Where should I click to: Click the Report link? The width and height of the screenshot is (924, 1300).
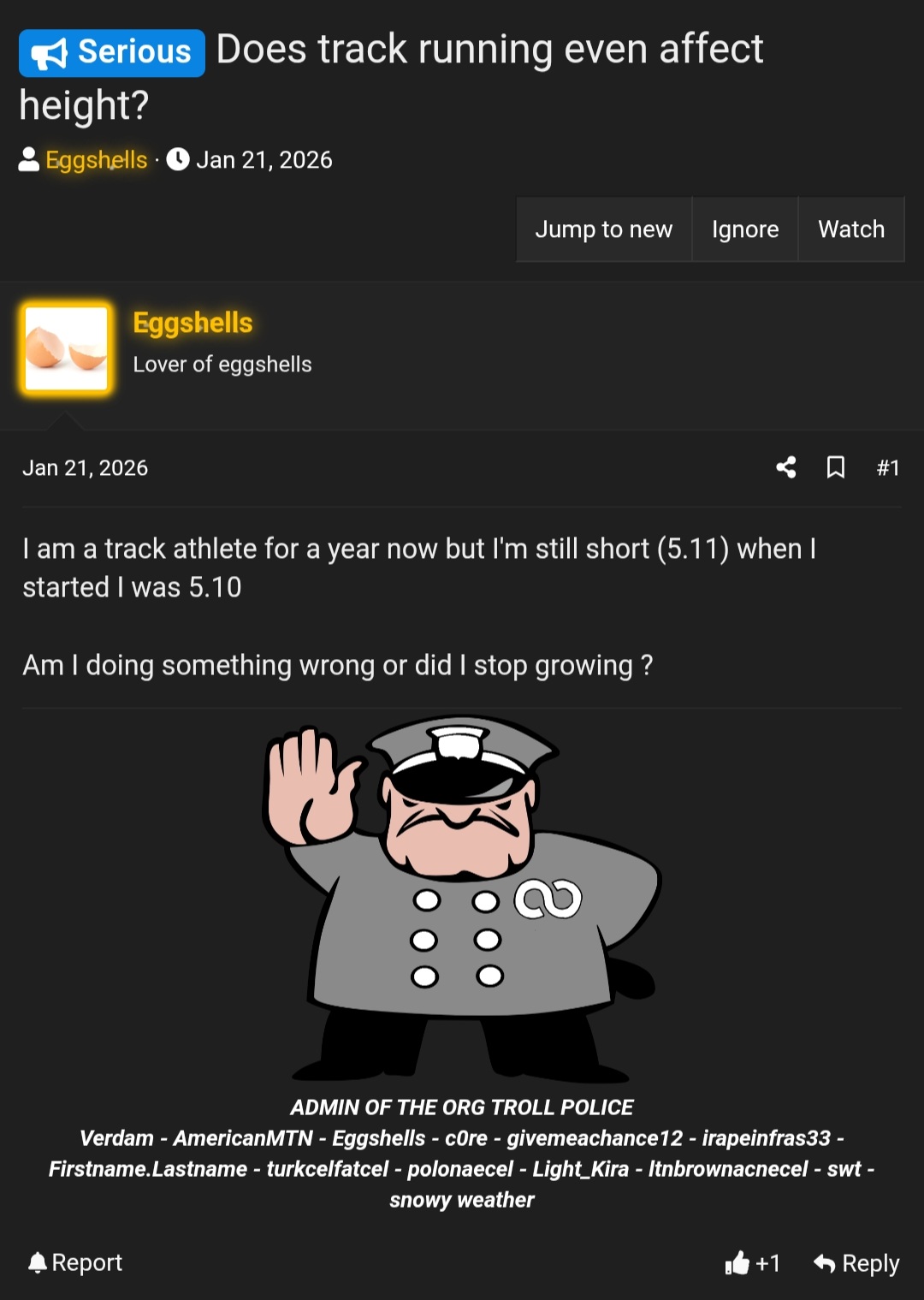point(85,1262)
